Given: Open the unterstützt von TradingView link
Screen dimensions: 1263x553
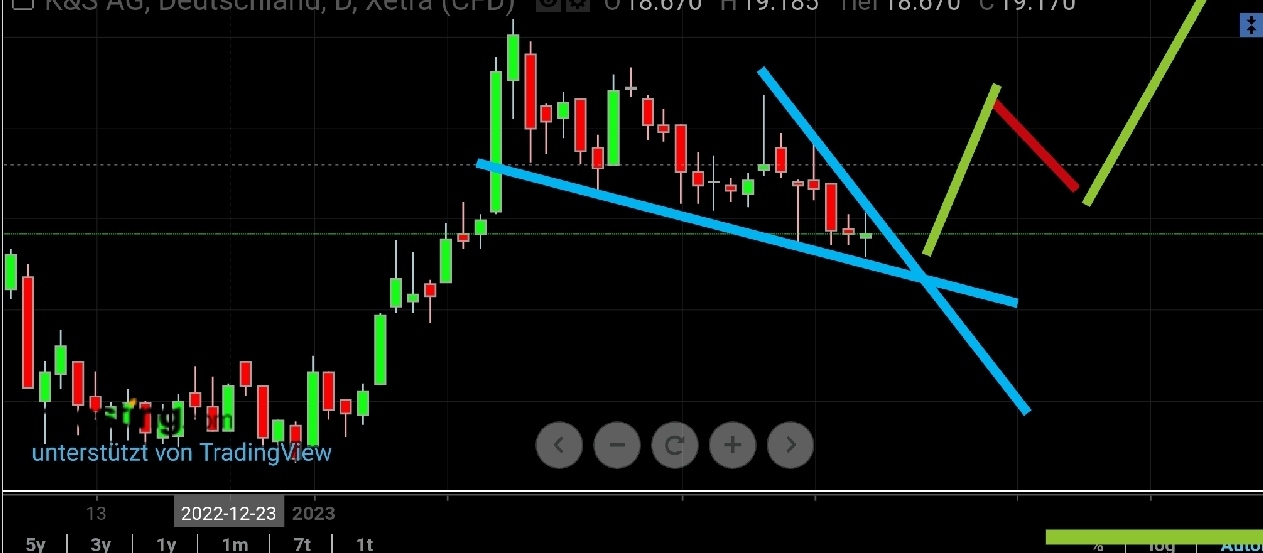Looking at the screenshot, I should (181, 453).
